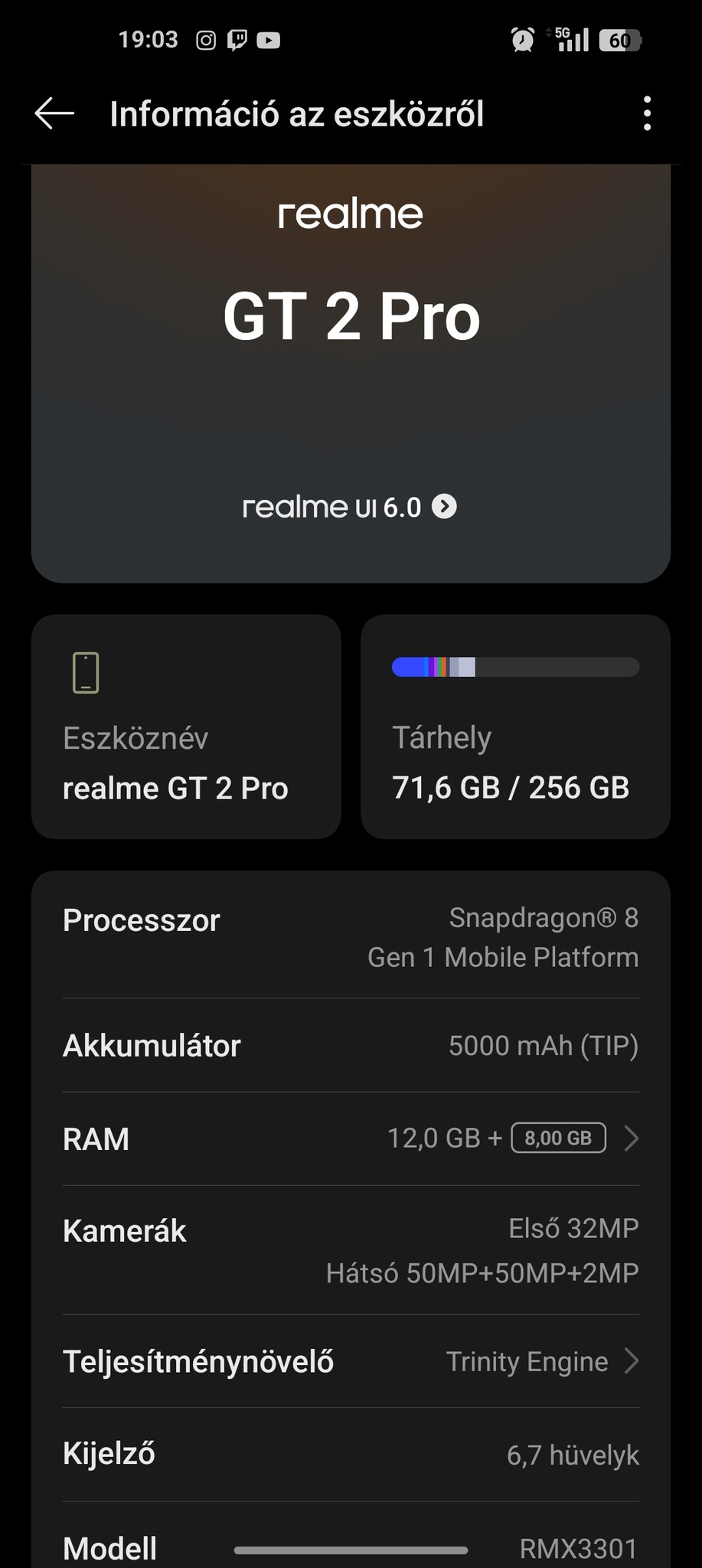702x1568 pixels.
Task: Open the Eszköznév device name card
Action: click(x=186, y=727)
